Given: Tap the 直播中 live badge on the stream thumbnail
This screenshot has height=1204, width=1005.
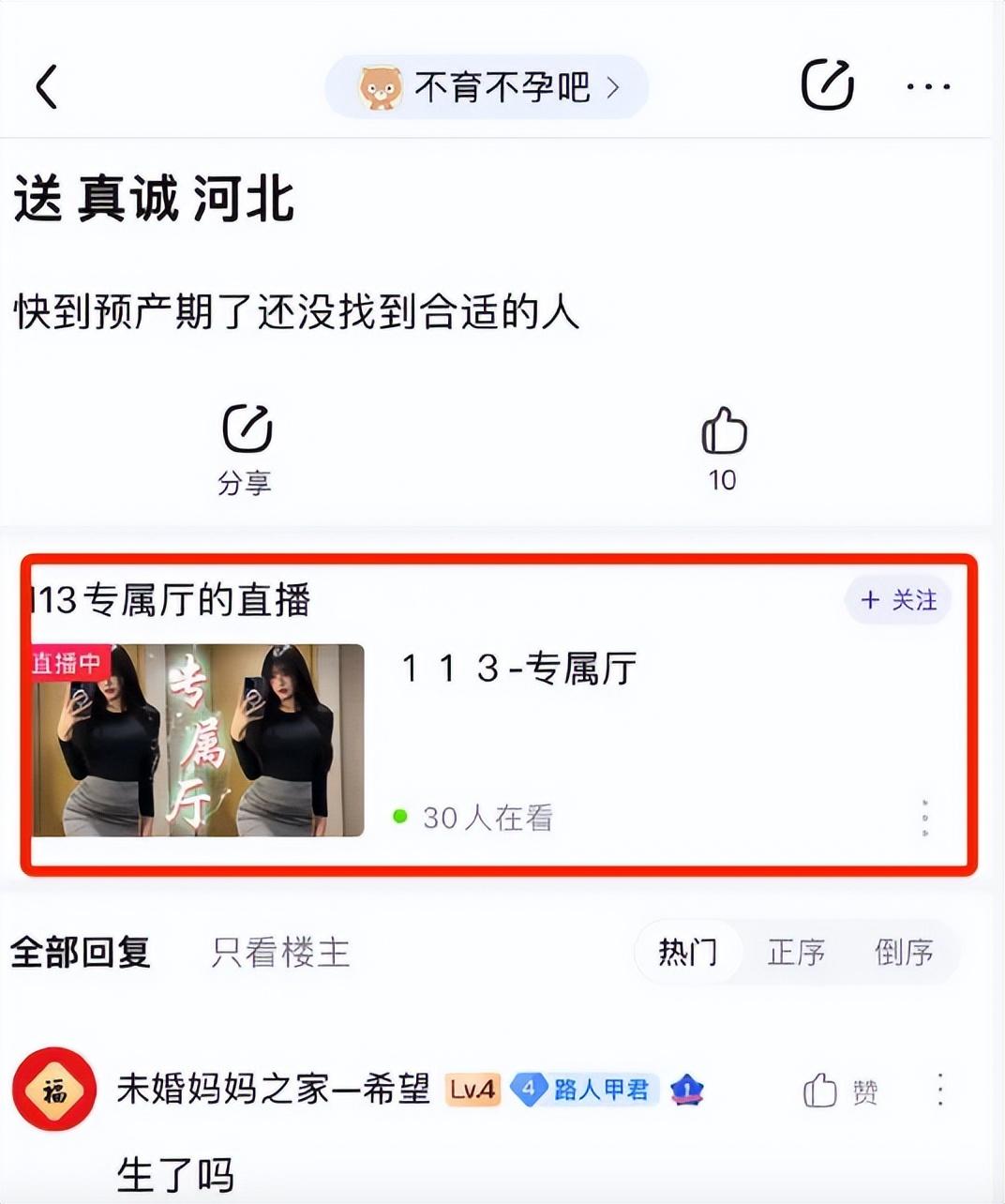Looking at the screenshot, I should click(68, 661).
